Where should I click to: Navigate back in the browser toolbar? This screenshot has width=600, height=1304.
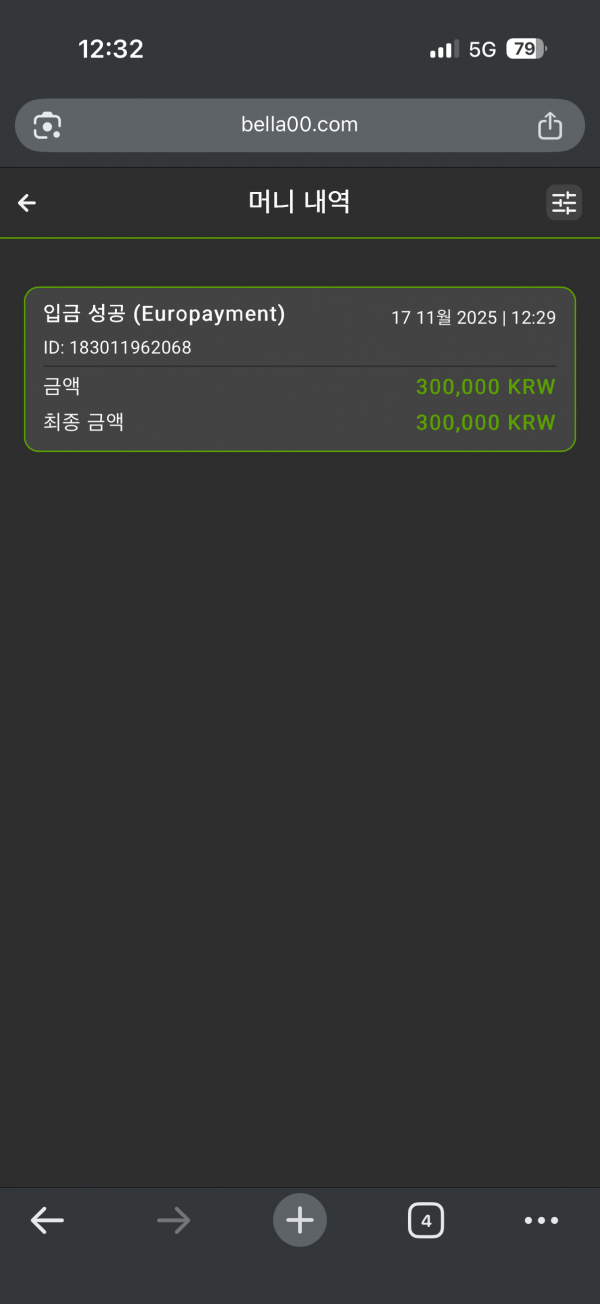point(47,1220)
